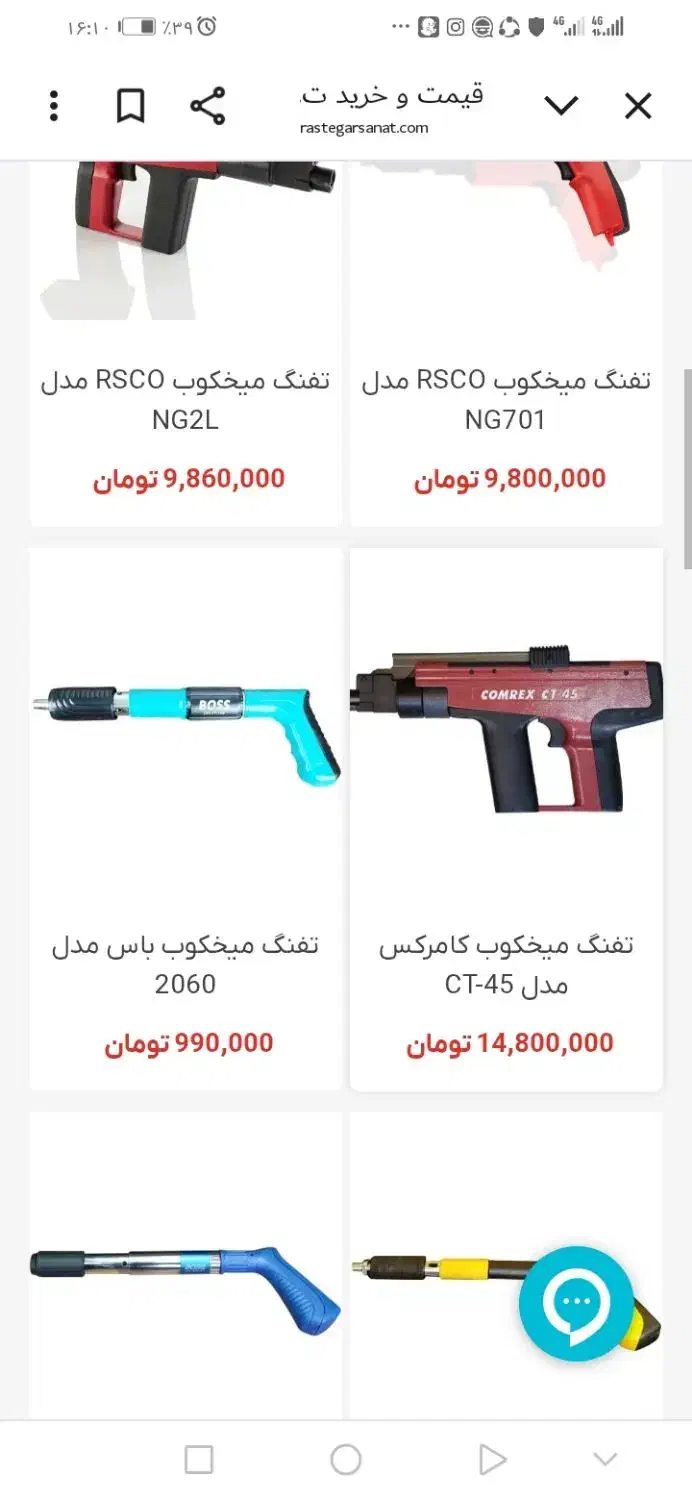Open the blue-handled nail gun product card

pyautogui.click(x=186, y=1290)
